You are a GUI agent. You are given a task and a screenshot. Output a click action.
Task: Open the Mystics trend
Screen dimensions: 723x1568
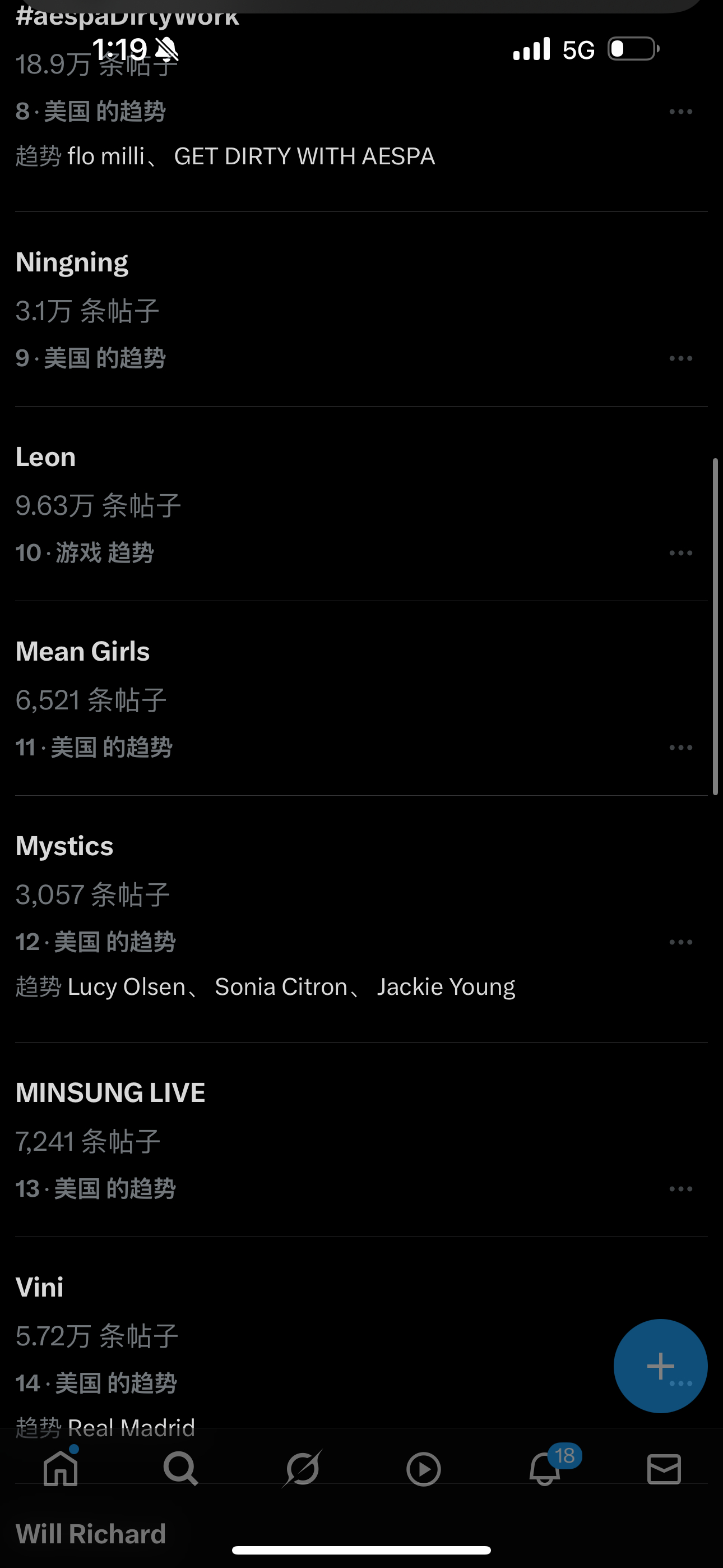(361, 919)
